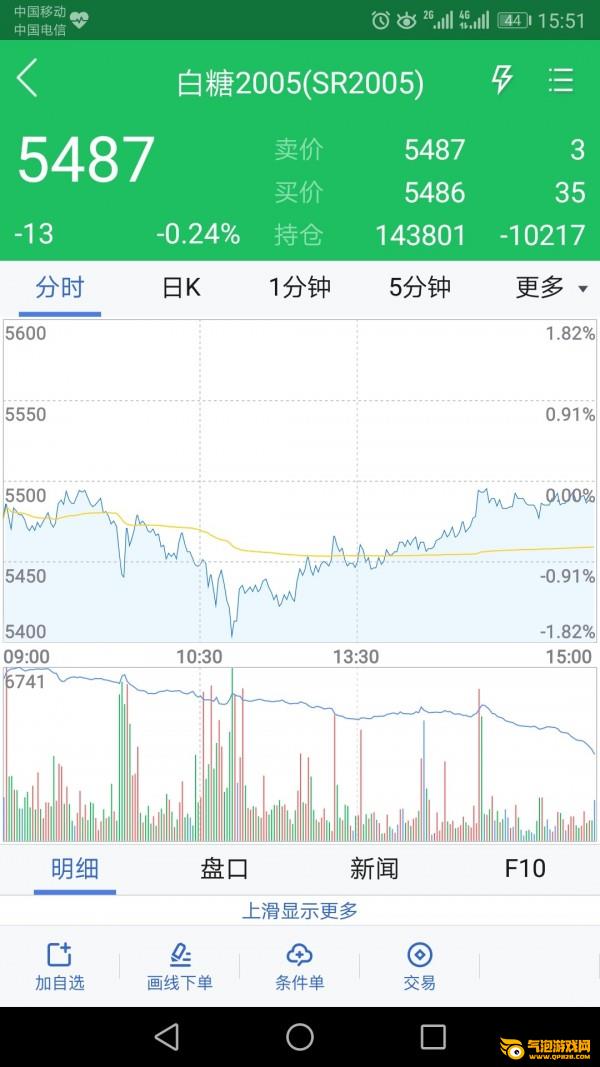The image size is (600, 1067).
Task: Switch to the 日K chart tab
Action: coord(181,288)
